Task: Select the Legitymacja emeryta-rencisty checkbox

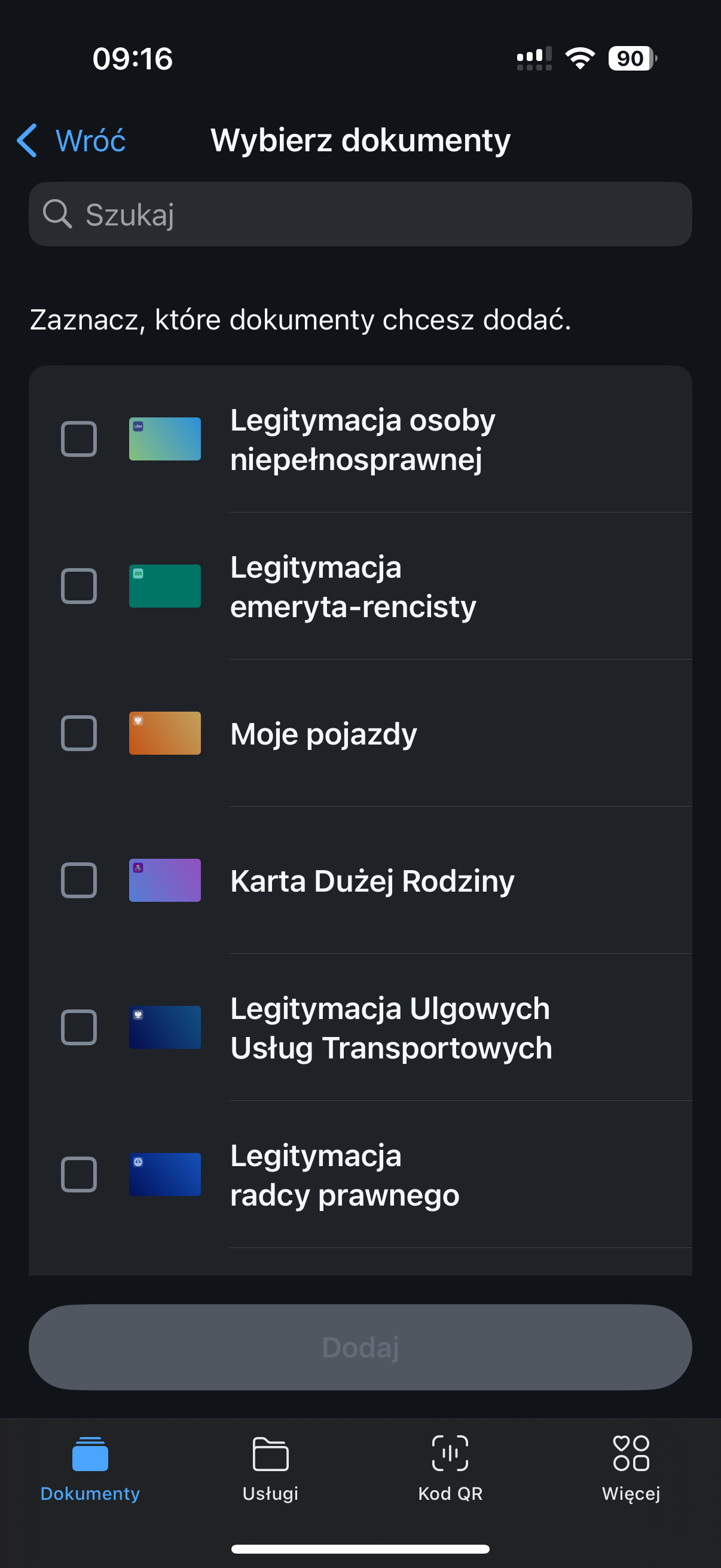Action: [x=79, y=586]
